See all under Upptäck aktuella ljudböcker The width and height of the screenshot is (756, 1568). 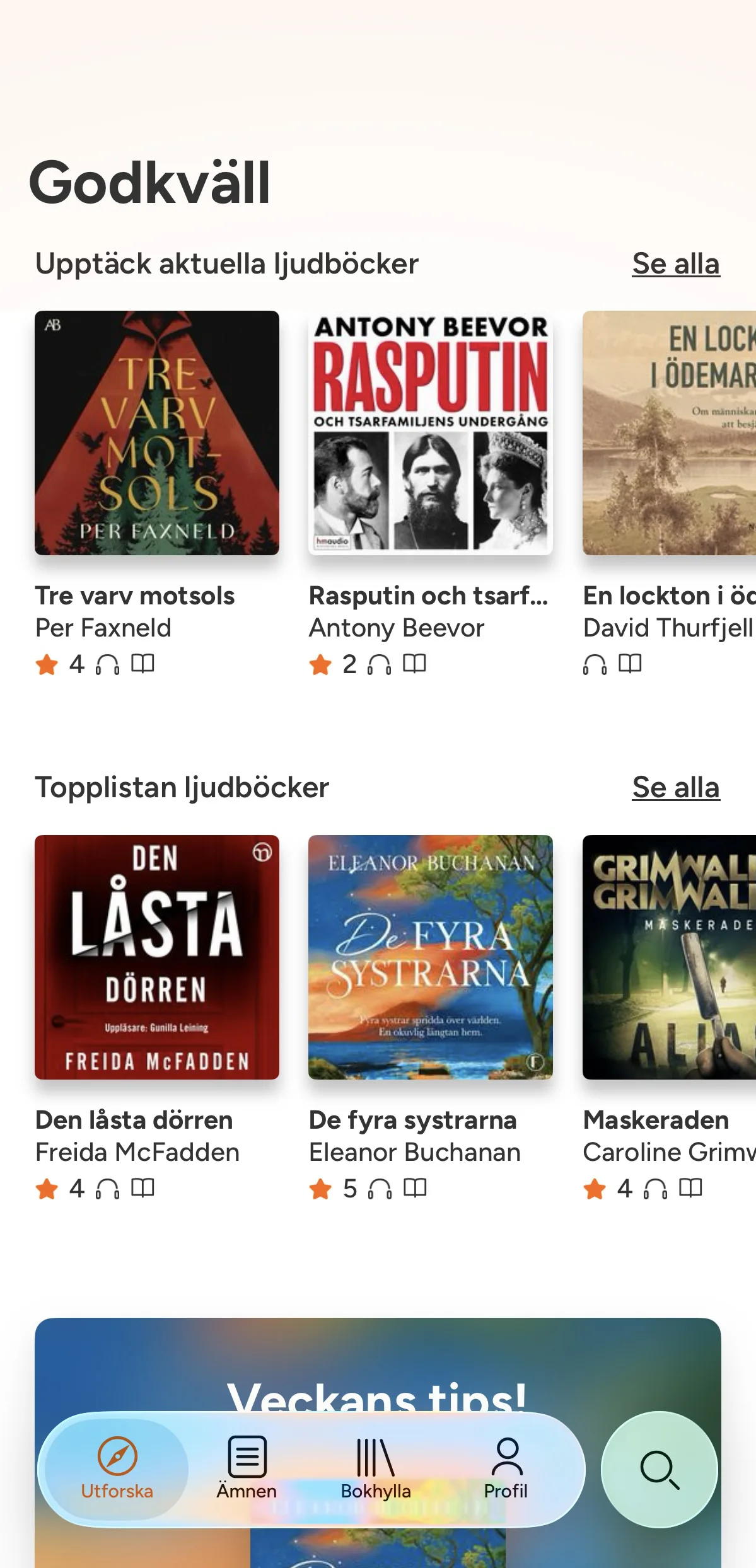pyautogui.click(x=675, y=263)
